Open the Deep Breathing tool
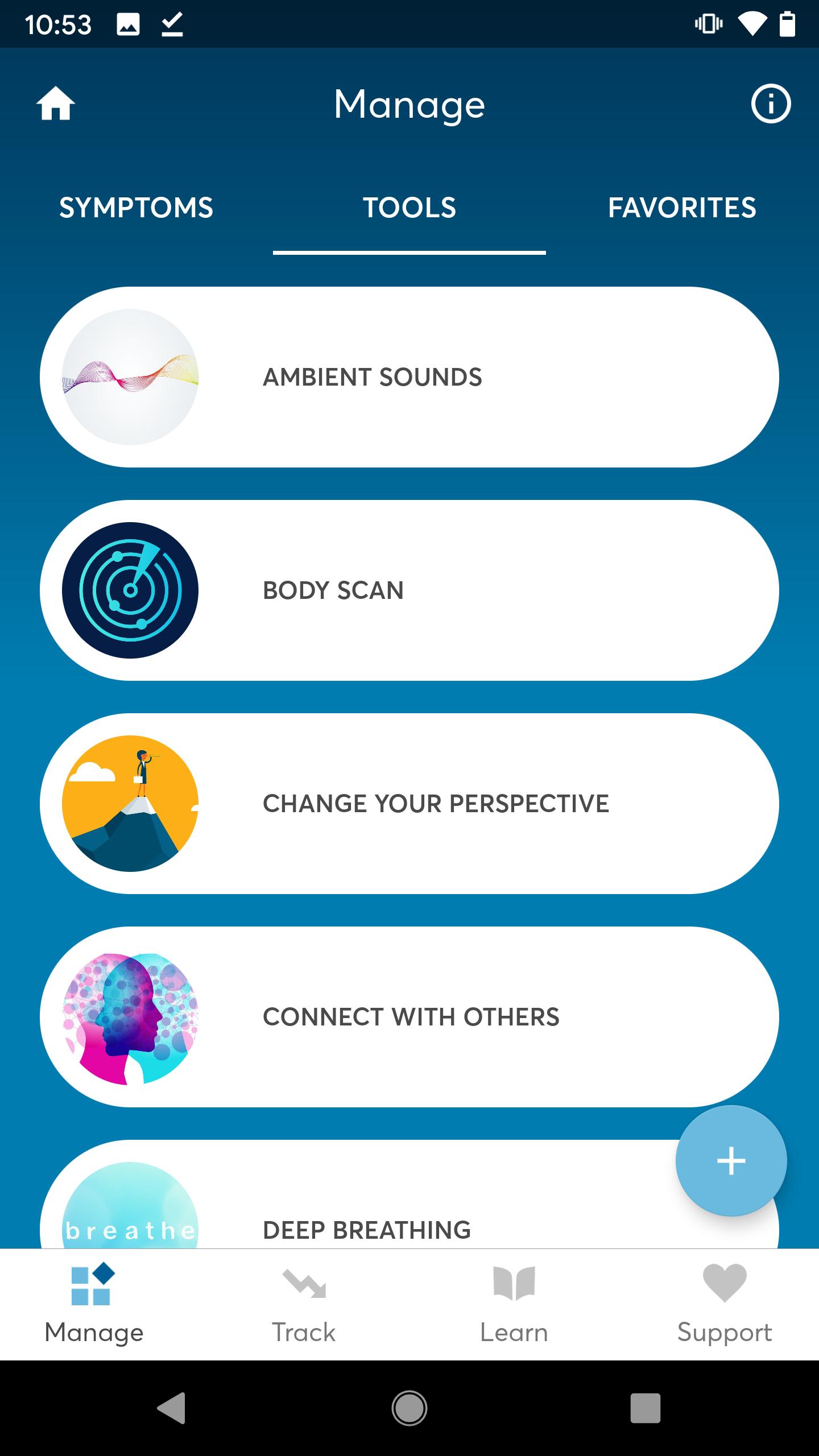 [366, 1230]
